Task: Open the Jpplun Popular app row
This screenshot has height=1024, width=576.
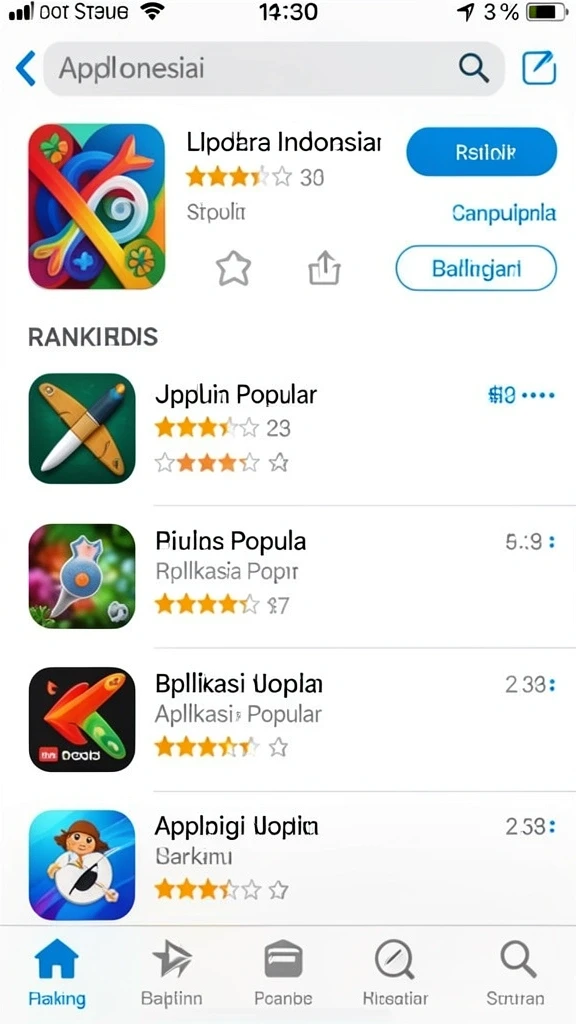Action: click(x=302, y=429)
